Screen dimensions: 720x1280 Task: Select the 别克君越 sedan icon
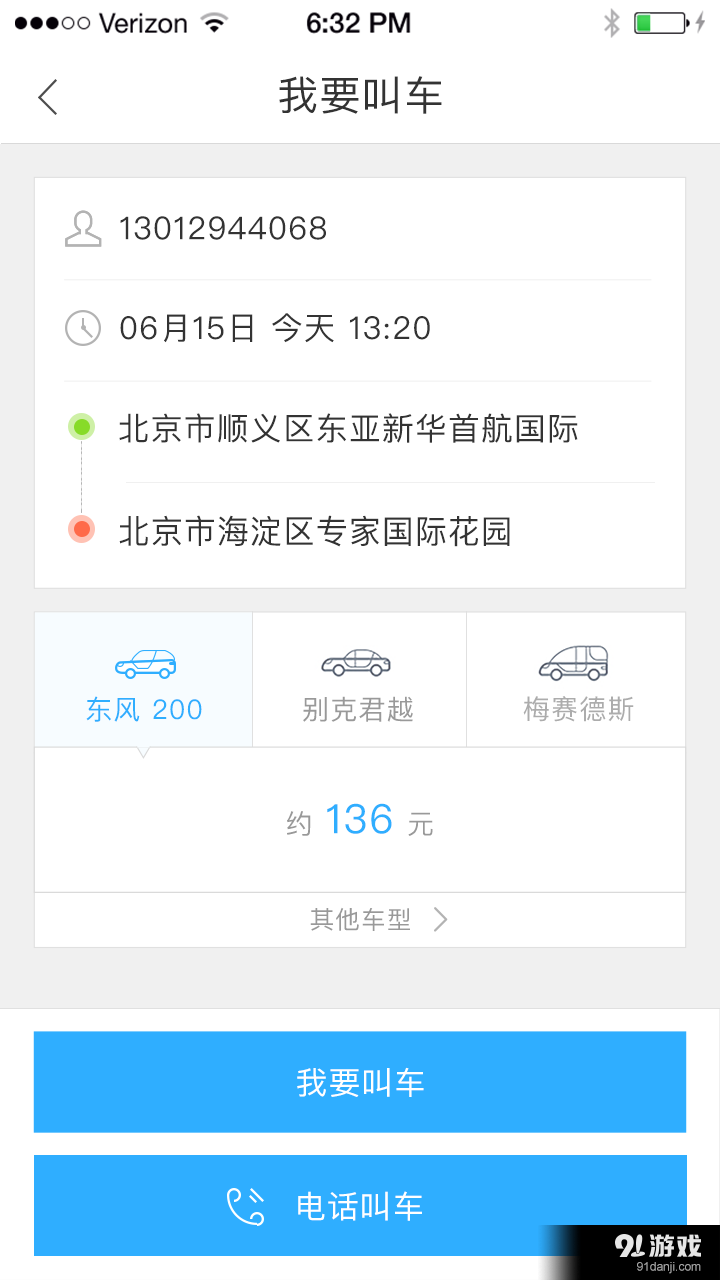360,662
